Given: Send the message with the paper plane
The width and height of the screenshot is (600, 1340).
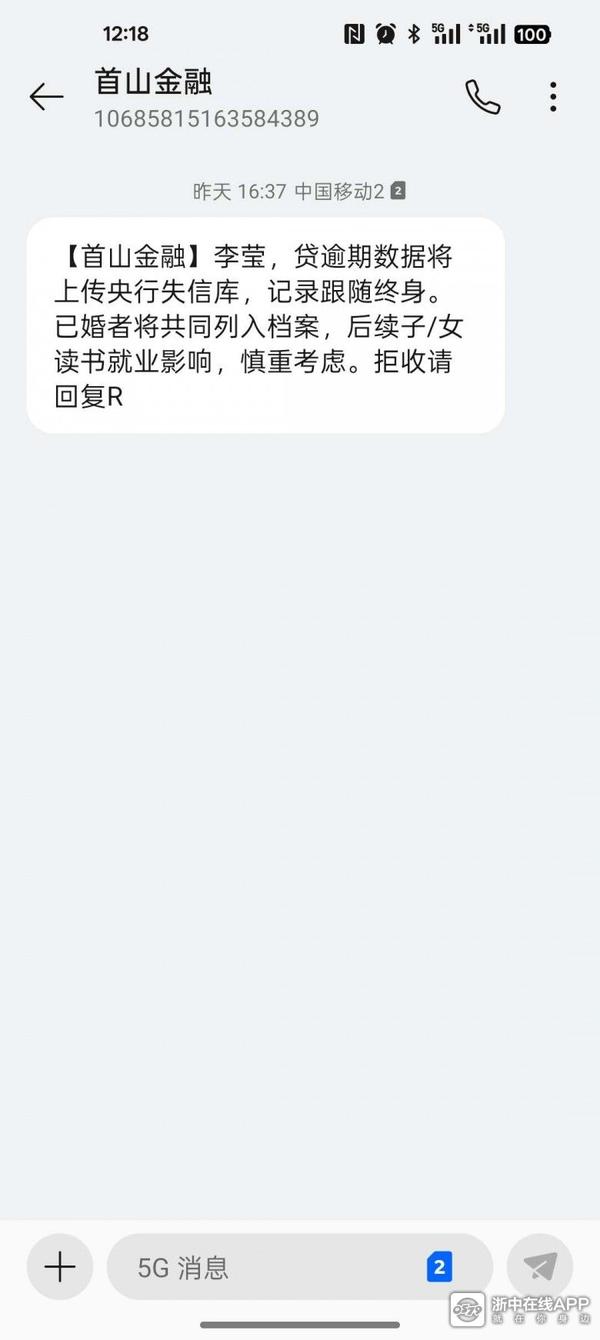Looking at the screenshot, I should [x=540, y=1267].
